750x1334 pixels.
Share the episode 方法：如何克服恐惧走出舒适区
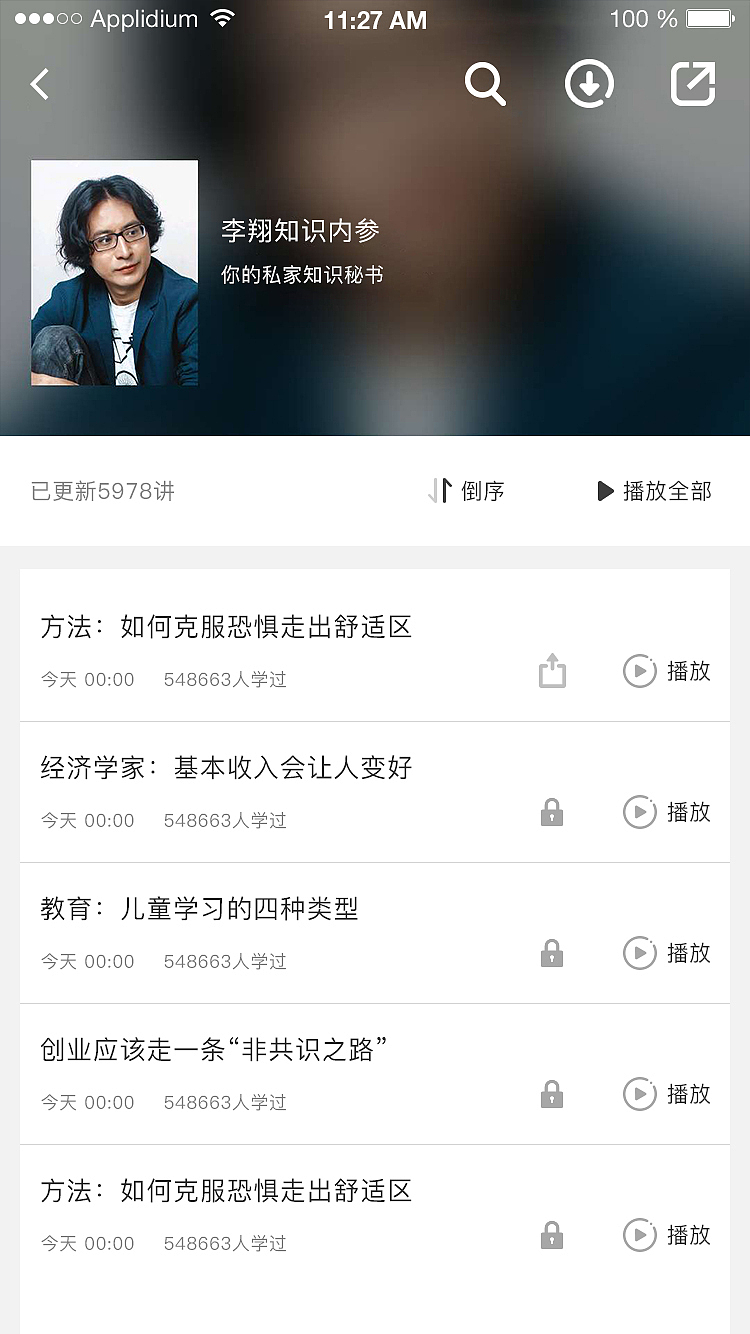(552, 671)
